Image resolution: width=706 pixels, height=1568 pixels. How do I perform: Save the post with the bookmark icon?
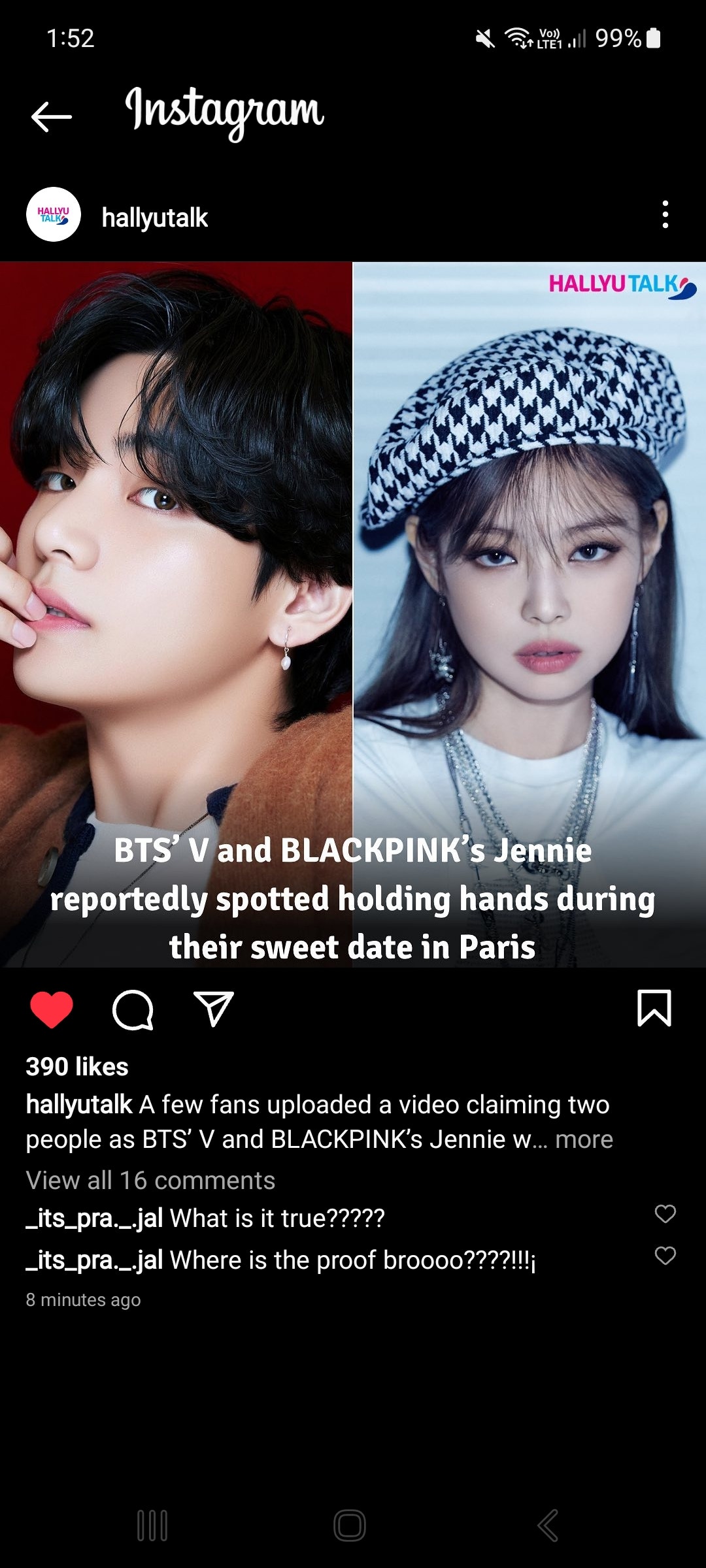pyautogui.click(x=654, y=1008)
